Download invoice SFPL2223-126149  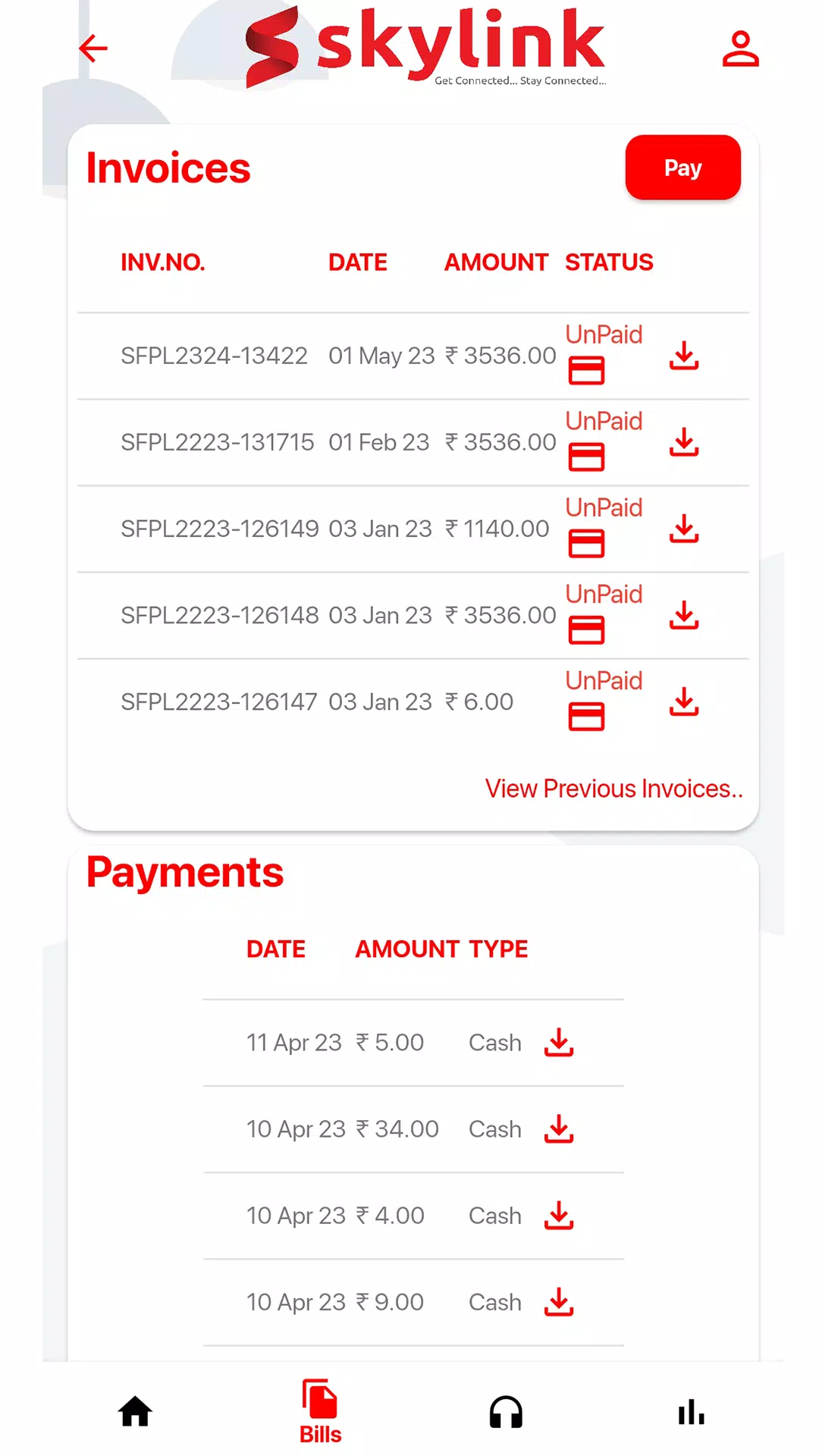pyautogui.click(x=684, y=529)
